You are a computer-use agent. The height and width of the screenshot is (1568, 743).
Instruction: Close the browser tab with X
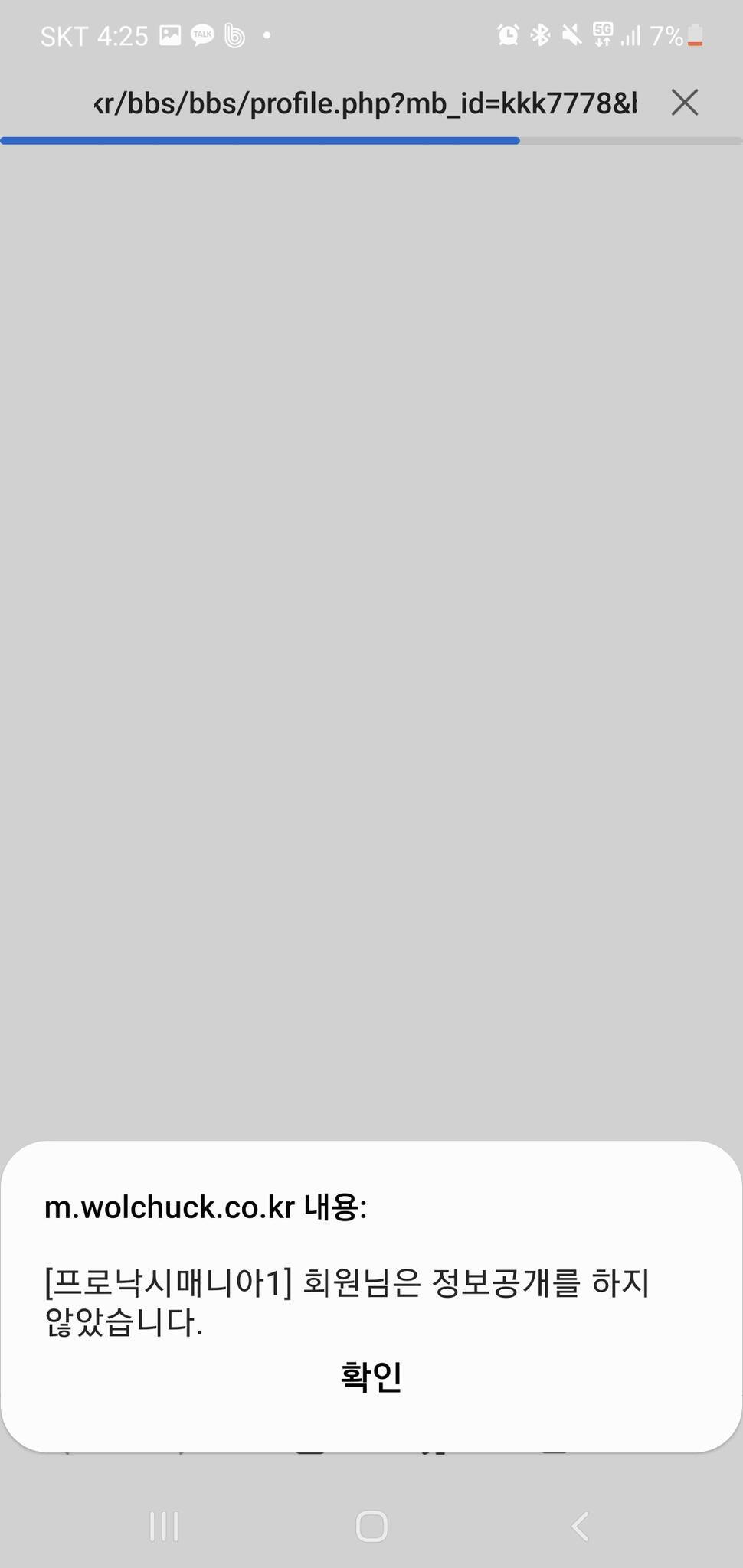pos(684,103)
